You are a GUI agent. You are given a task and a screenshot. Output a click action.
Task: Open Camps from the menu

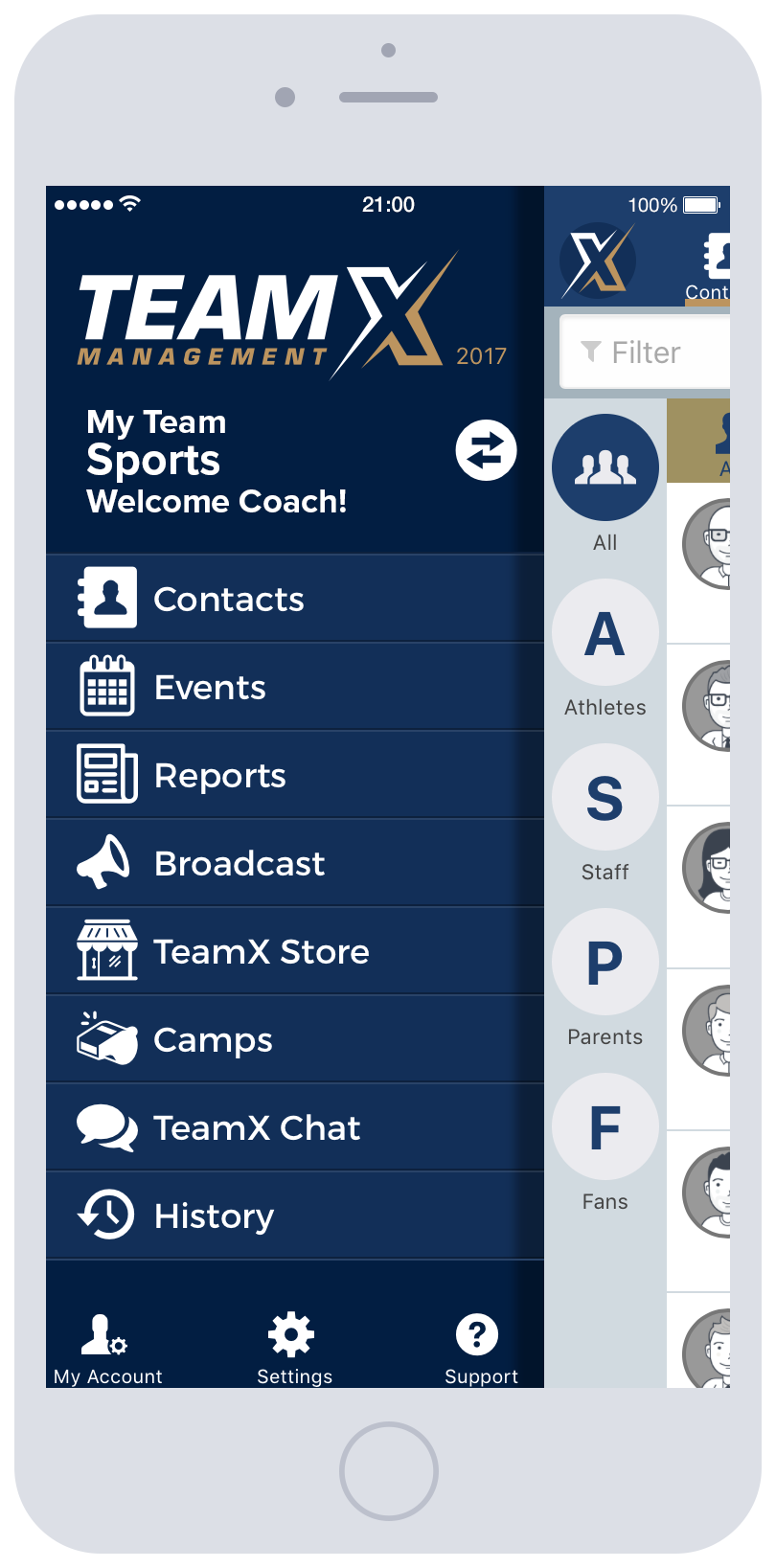pos(295,1039)
